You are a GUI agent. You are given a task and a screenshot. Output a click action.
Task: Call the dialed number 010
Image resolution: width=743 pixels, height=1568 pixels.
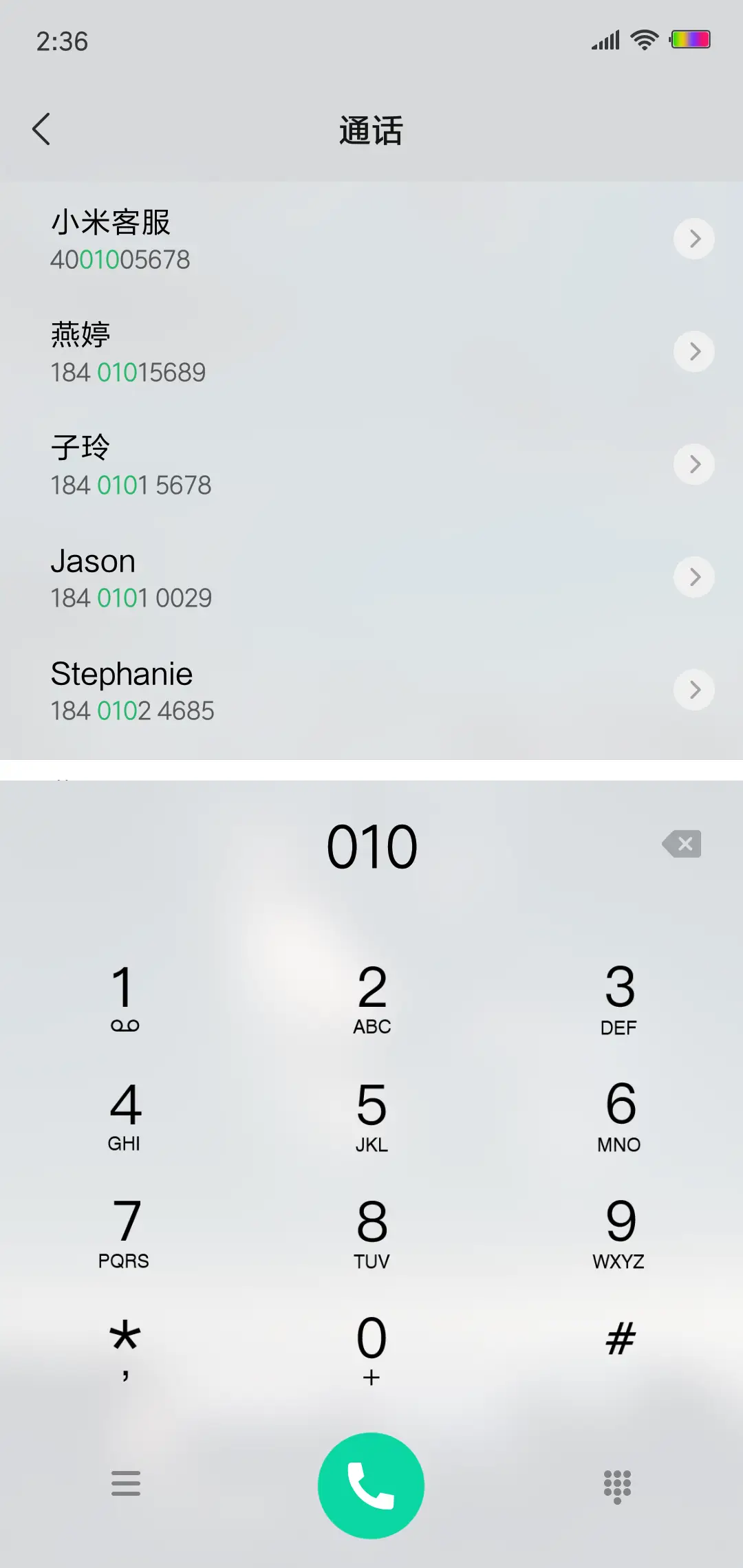coord(371,1485)
